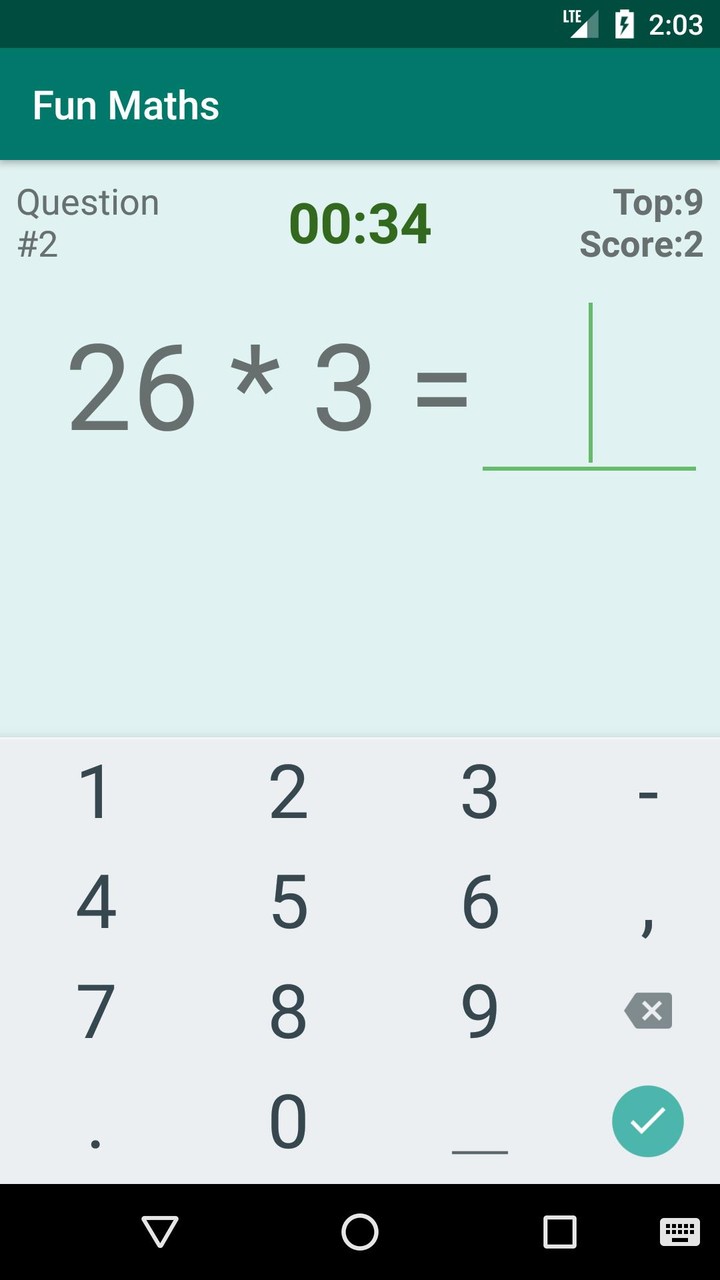Tap digit 5 on the keypad

click(288, 902)
